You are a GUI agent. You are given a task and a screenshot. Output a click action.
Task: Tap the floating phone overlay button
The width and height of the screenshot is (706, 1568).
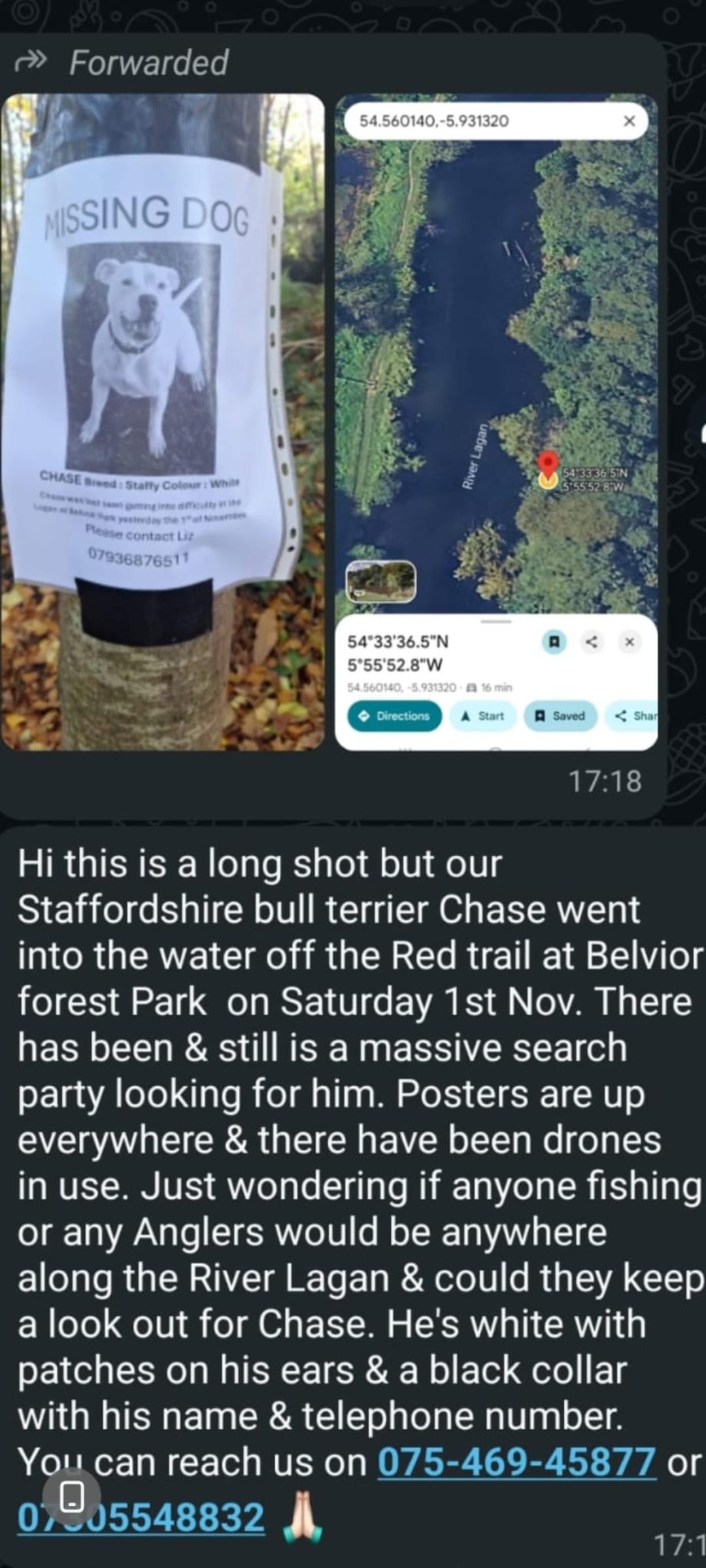(72, 1496)
